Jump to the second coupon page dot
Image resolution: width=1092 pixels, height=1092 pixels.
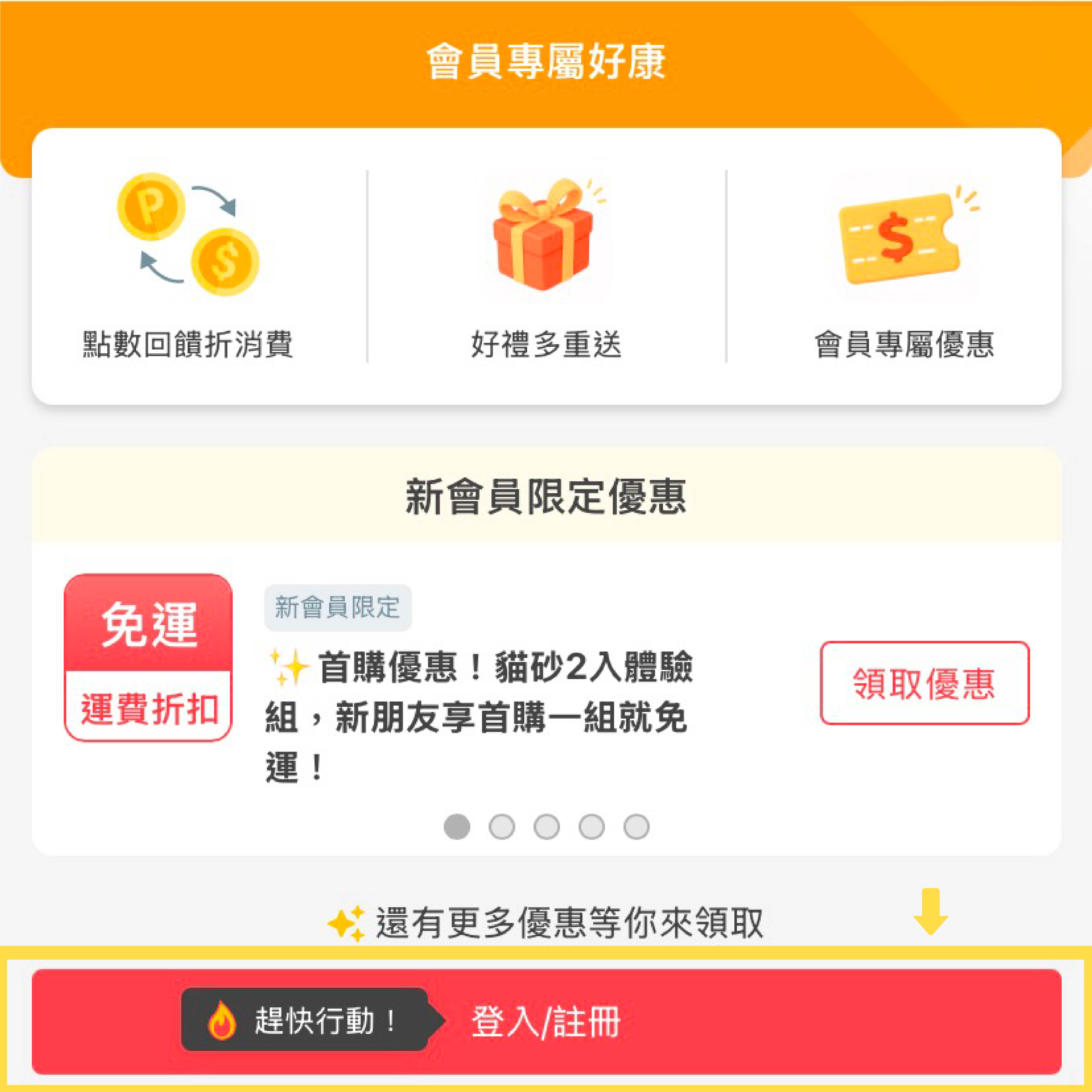pyautogui.click(x=501, y=827)
